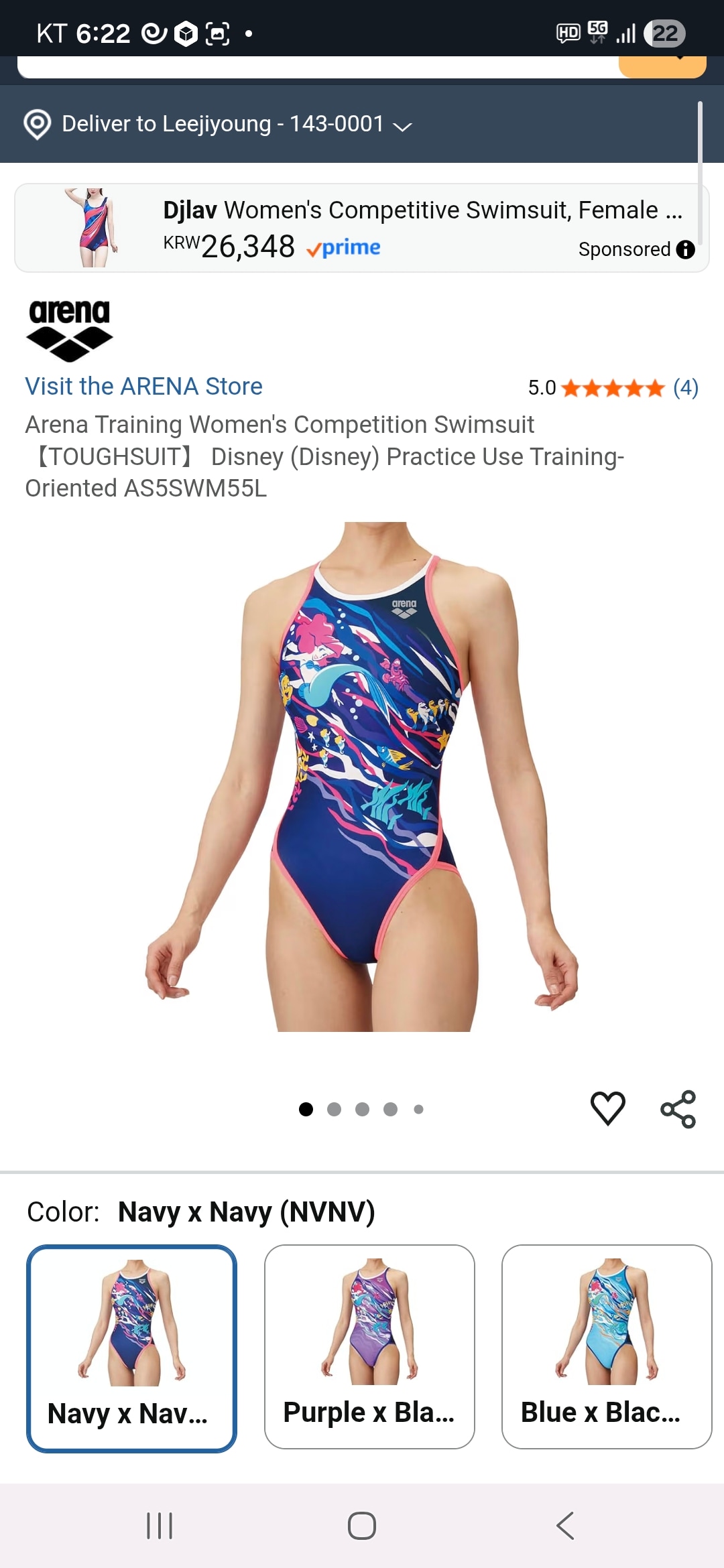Keep Navy x Navy color selected

[x=131, y=1347]
